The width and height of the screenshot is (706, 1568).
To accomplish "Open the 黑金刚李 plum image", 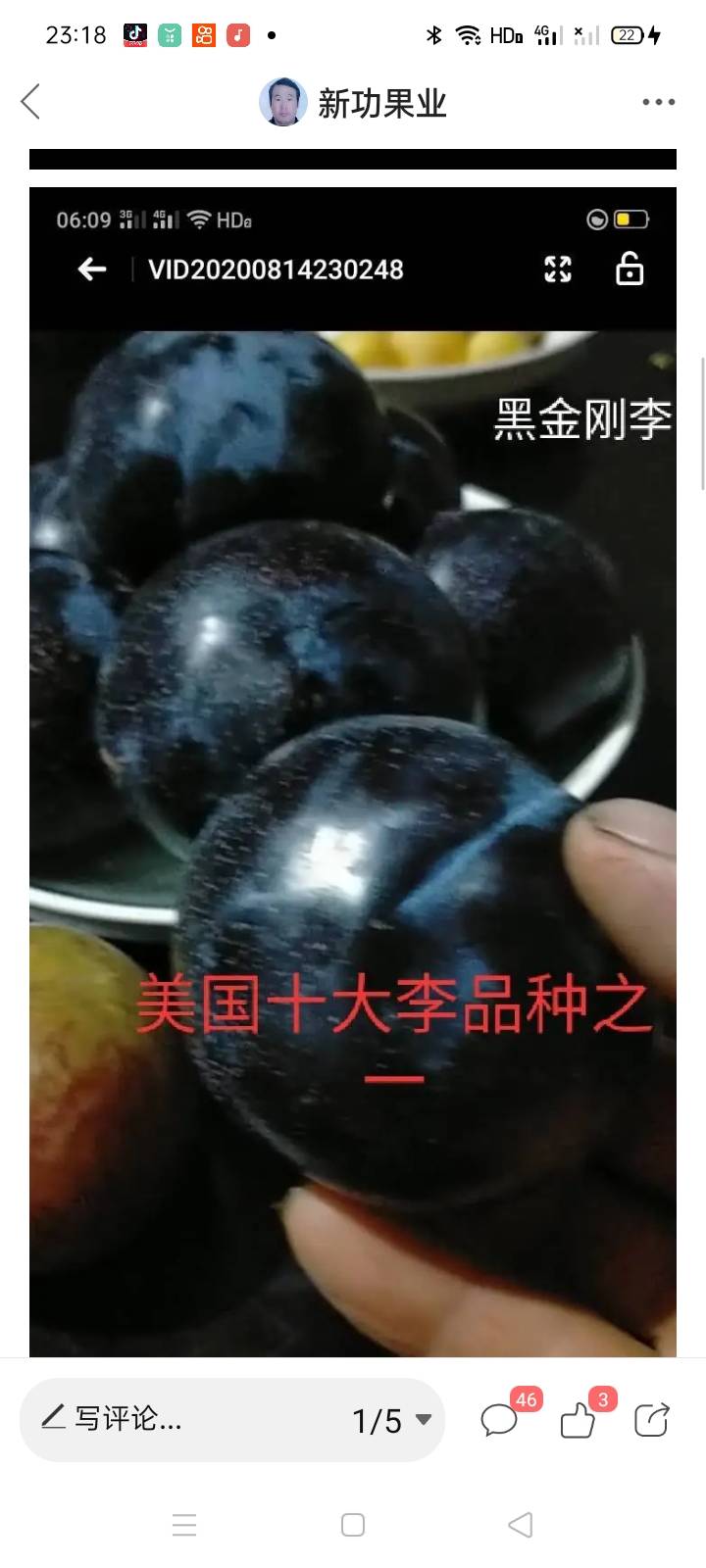I will [353, 771].
